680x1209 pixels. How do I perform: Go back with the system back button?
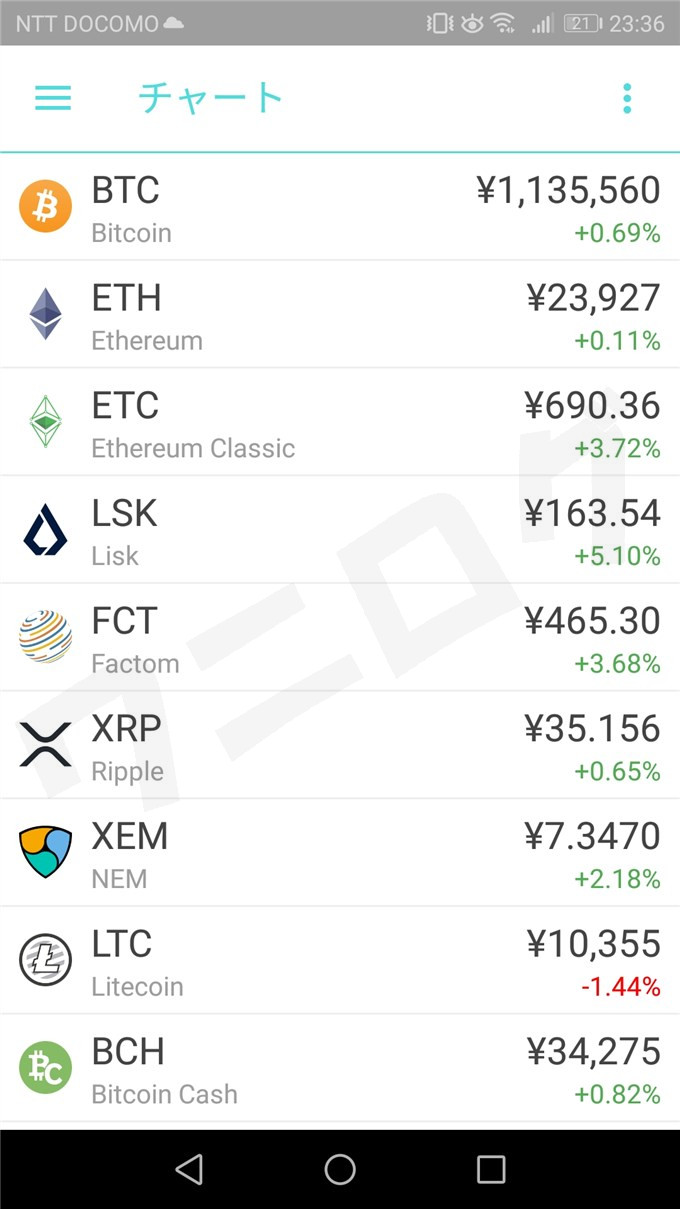pos(189,1169)
